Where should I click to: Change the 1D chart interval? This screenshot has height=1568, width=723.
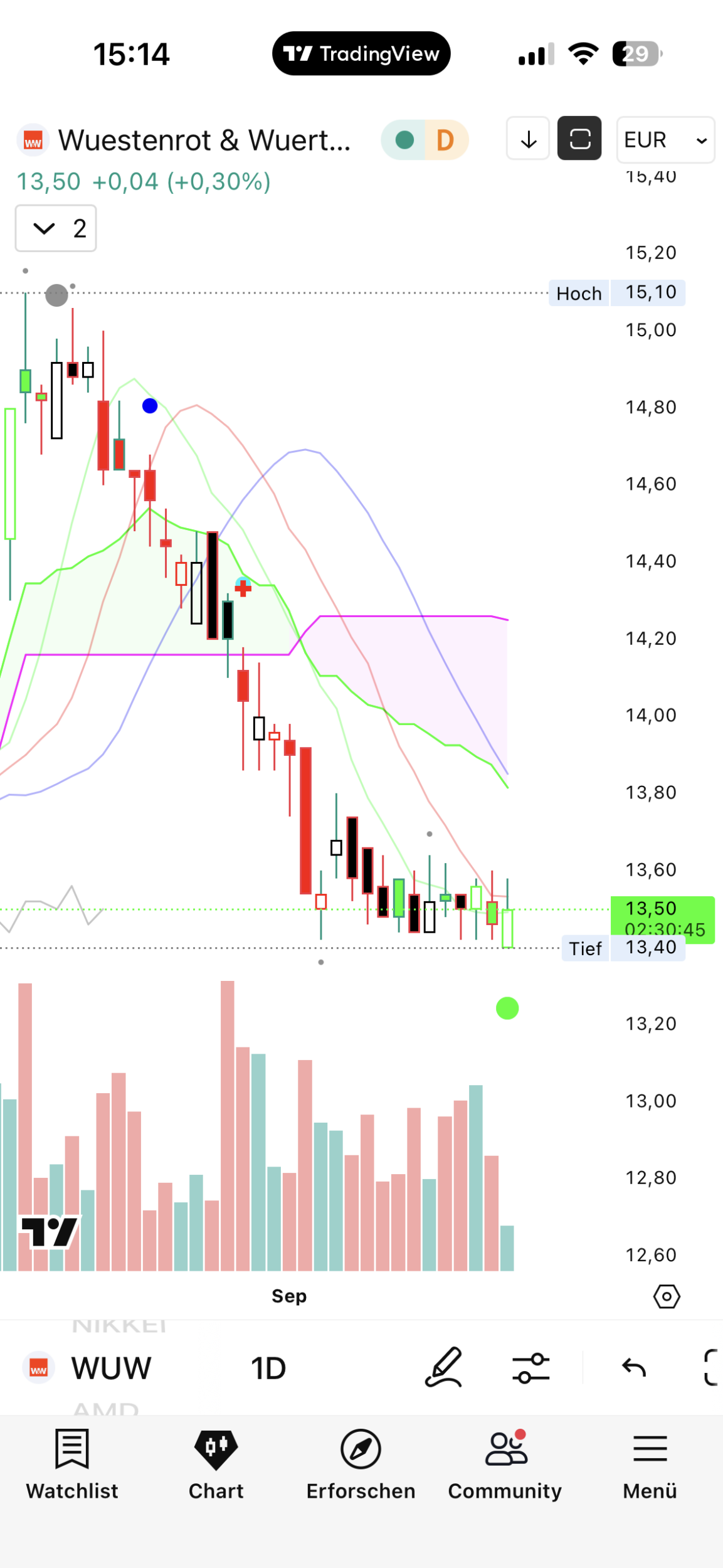[x=268, y=1369]
